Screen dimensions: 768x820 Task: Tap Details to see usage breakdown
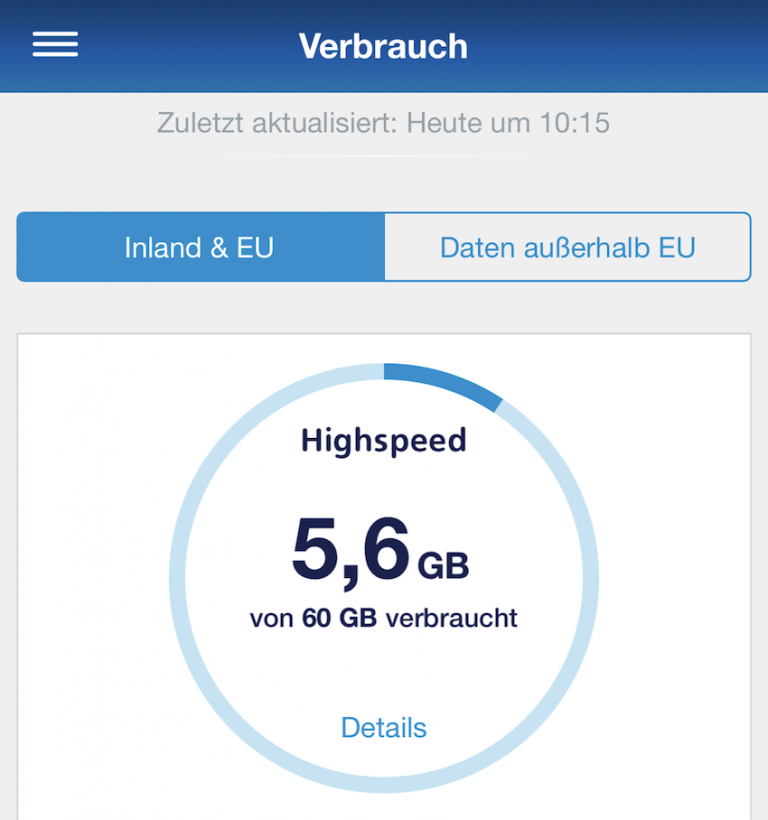(x=383, y=728)
